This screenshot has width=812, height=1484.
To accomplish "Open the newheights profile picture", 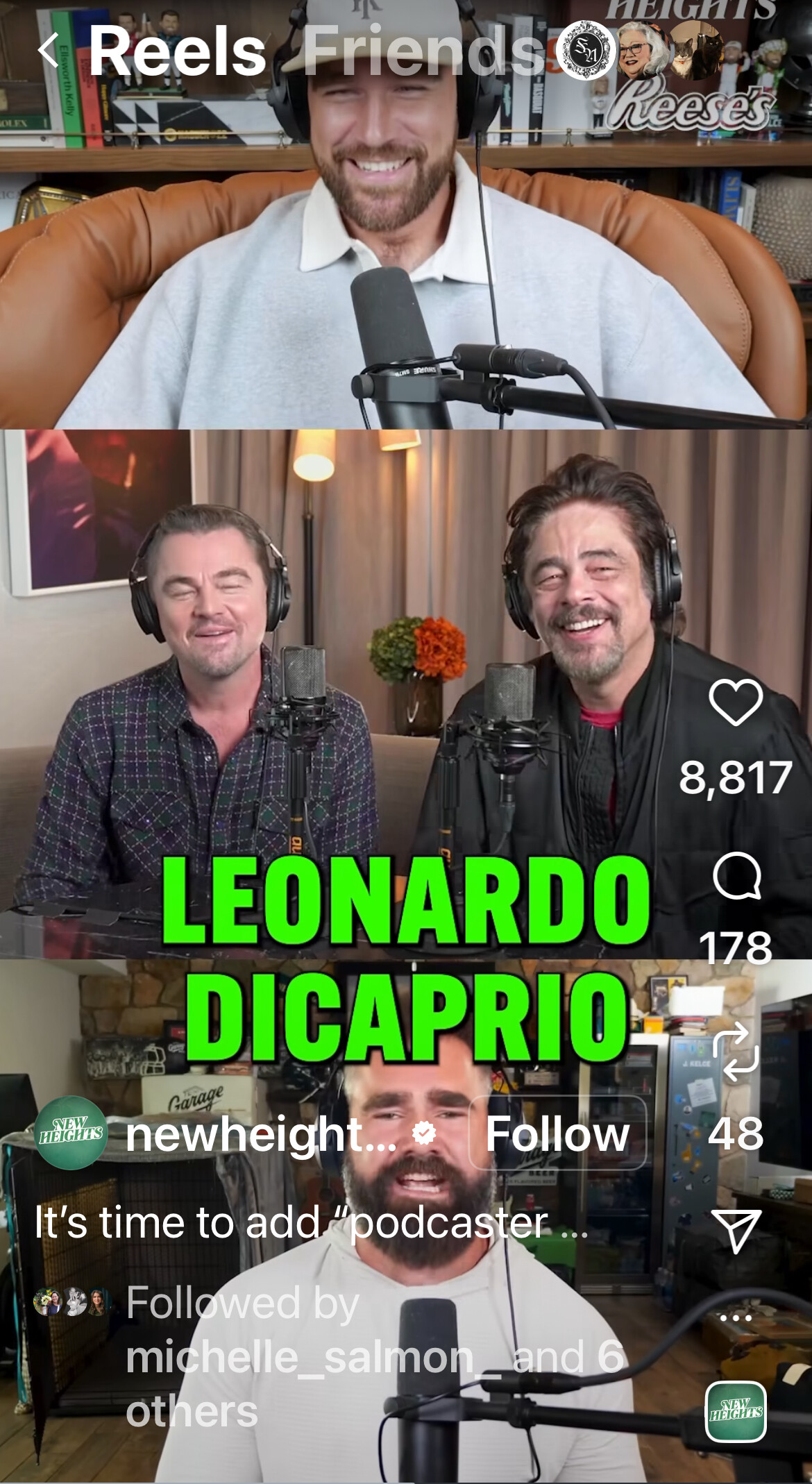I will 71,1133.
